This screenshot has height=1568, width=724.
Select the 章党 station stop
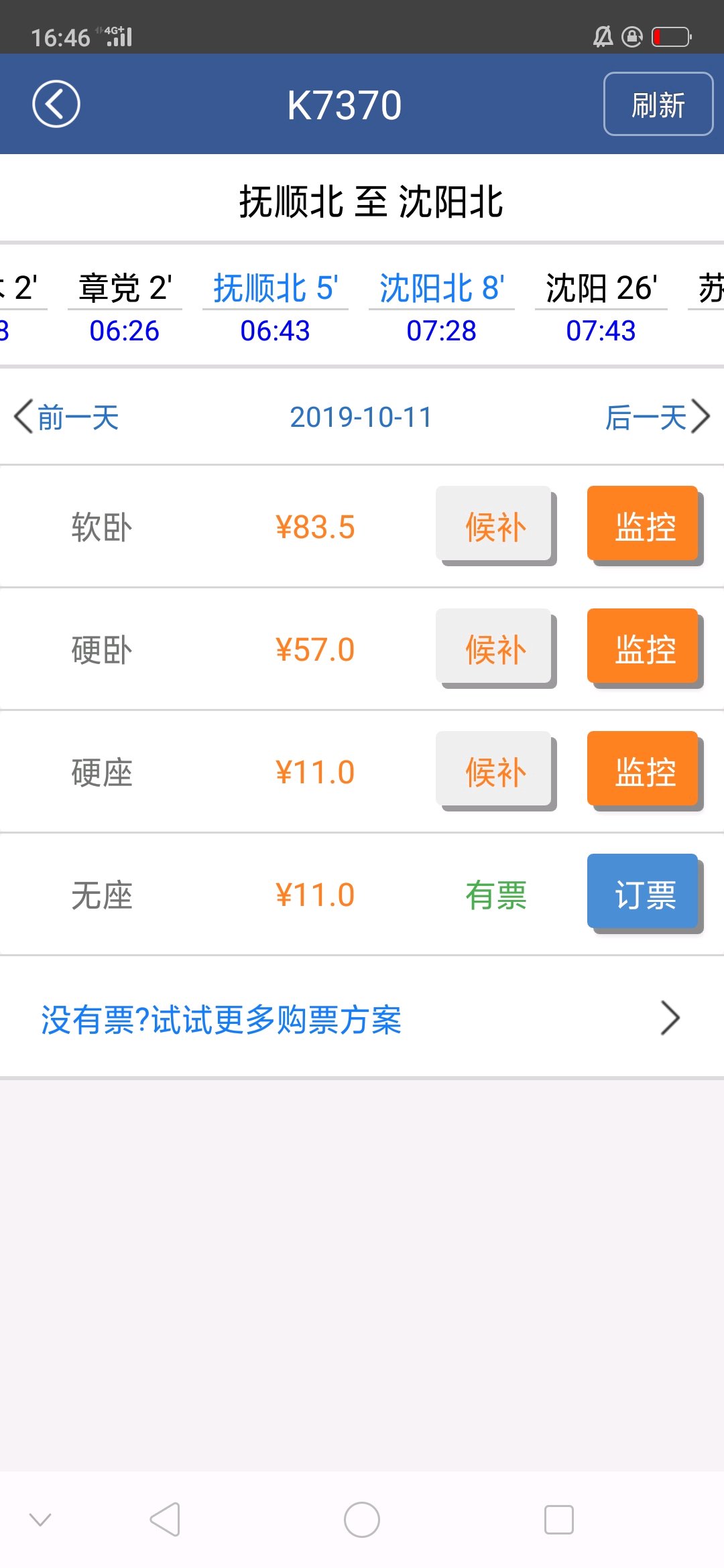(125, 308)
